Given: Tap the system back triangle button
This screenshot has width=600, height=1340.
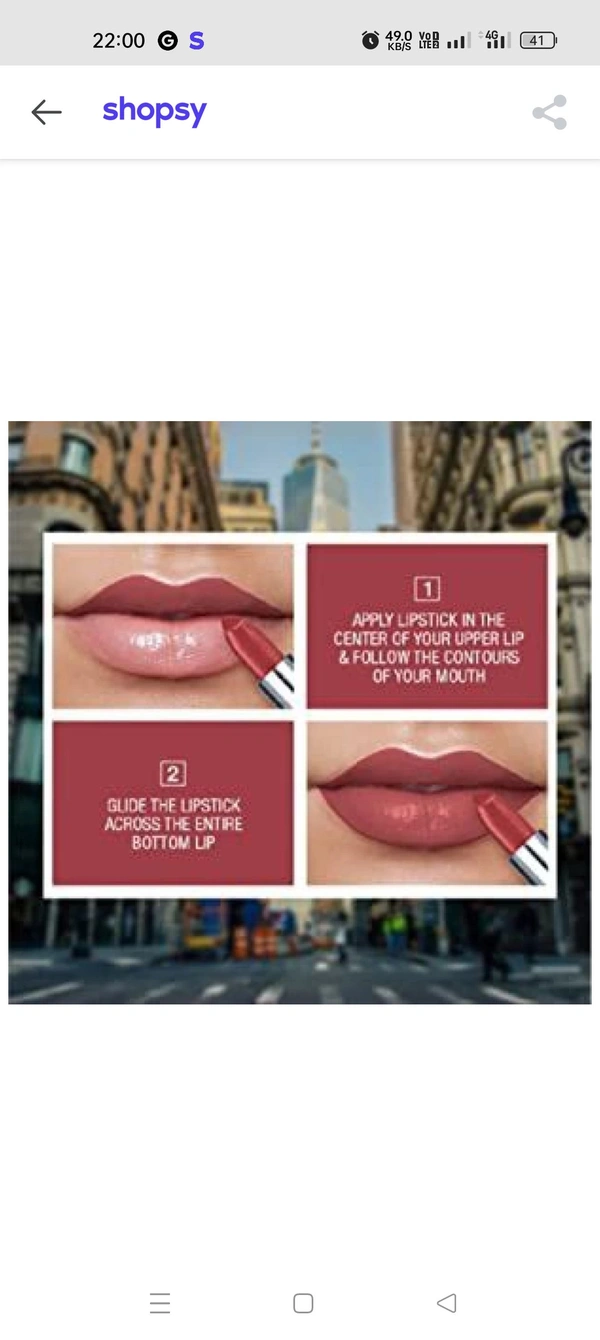Looking at the screenshot, I should pyautogui.click(x=447, y=1303).
